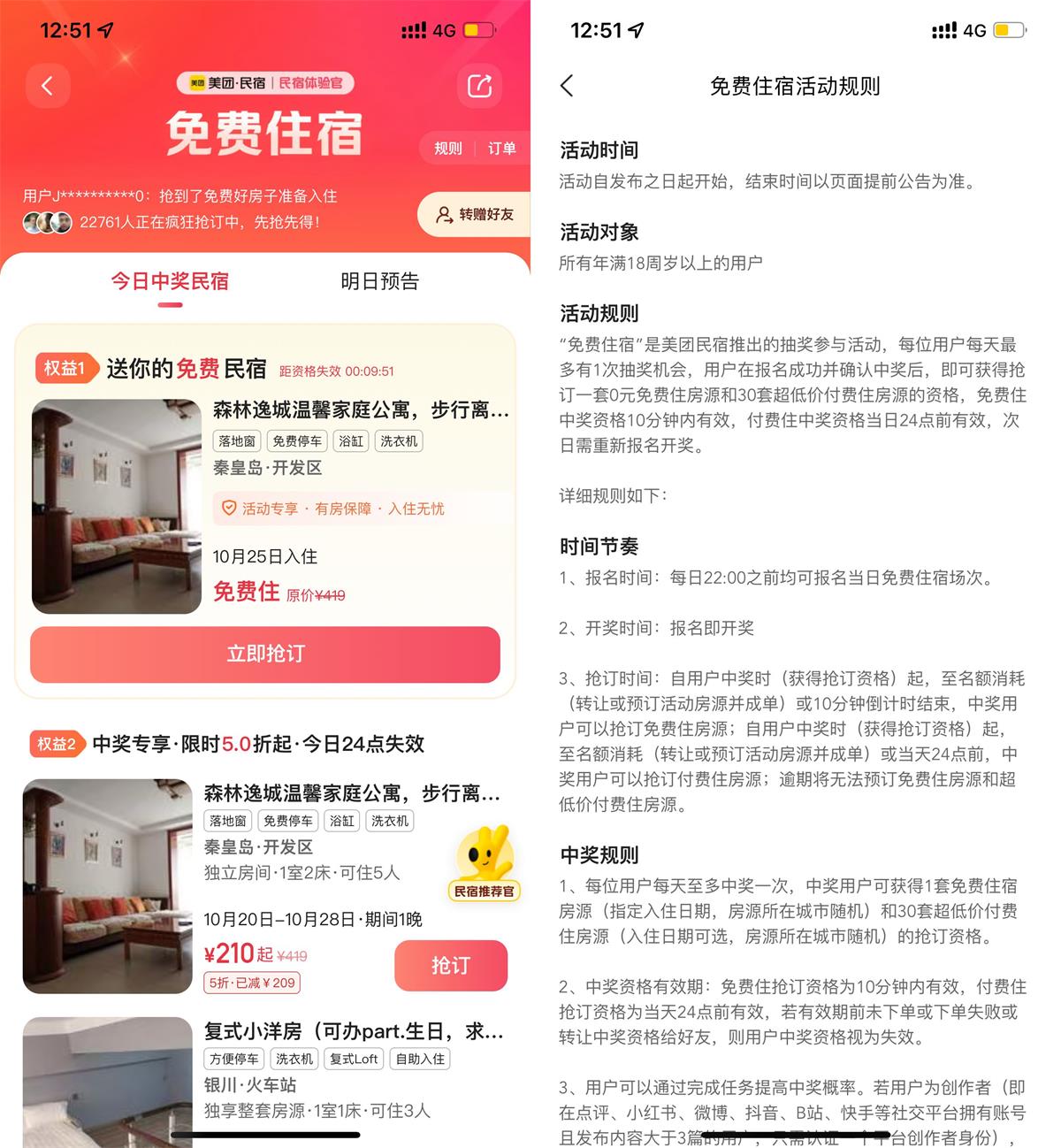Tap 抢订 on the ¥210 apartment
Viewport: 1061px width, 1148px height.
(451, 965)
